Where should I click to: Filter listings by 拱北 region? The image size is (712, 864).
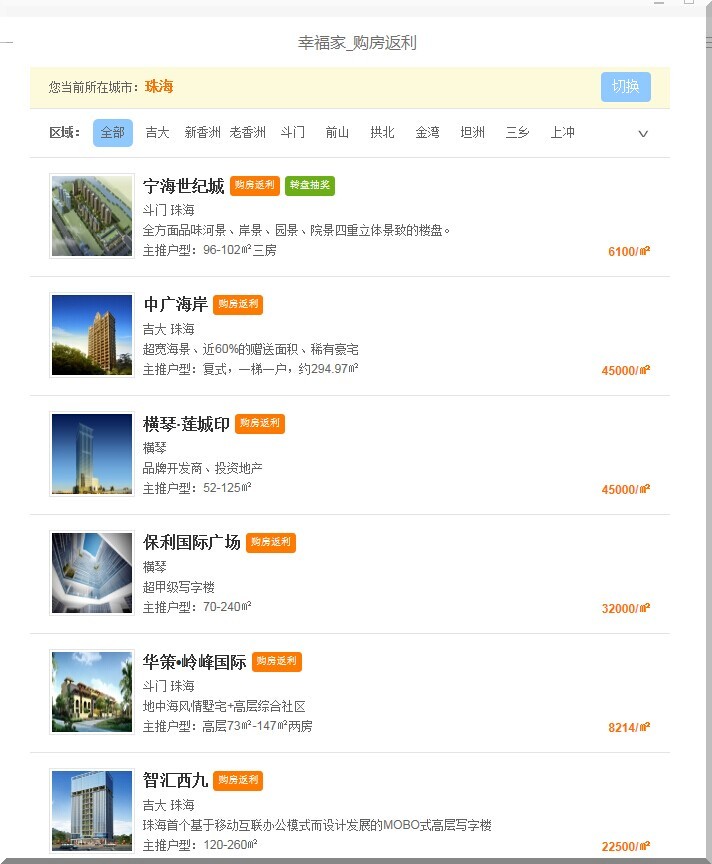pyautogui.click(x=382, y=133)
